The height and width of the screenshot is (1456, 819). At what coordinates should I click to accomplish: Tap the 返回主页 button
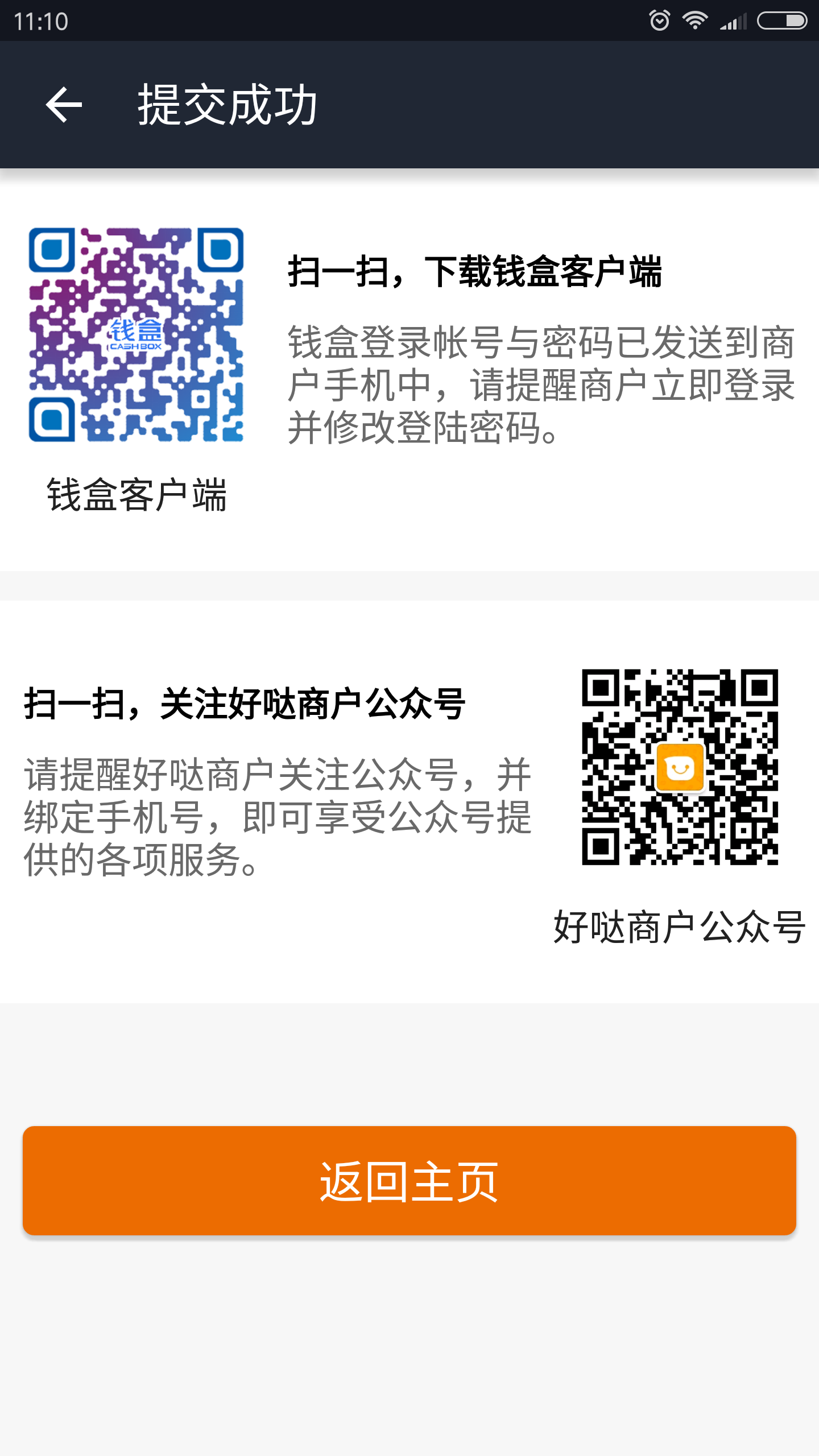pos(409,1181)
